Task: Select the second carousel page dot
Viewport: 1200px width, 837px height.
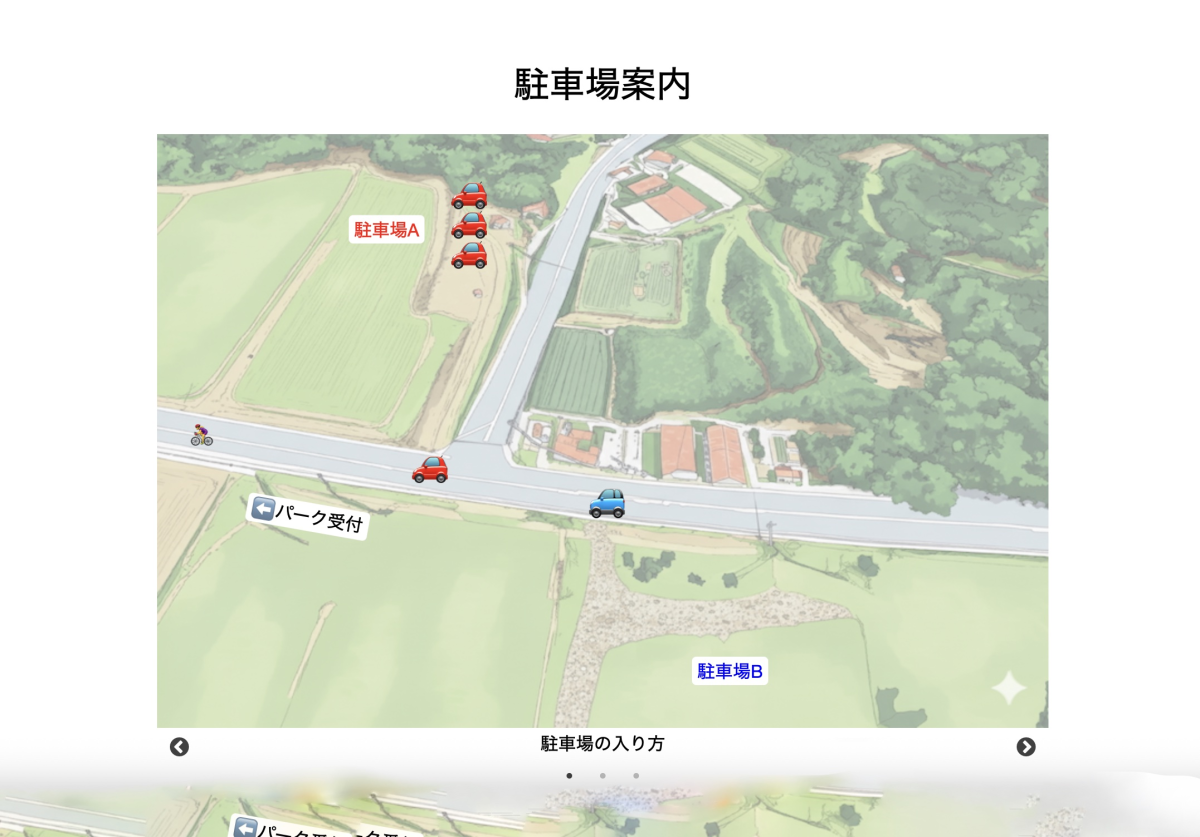Action: pos(602,776)
